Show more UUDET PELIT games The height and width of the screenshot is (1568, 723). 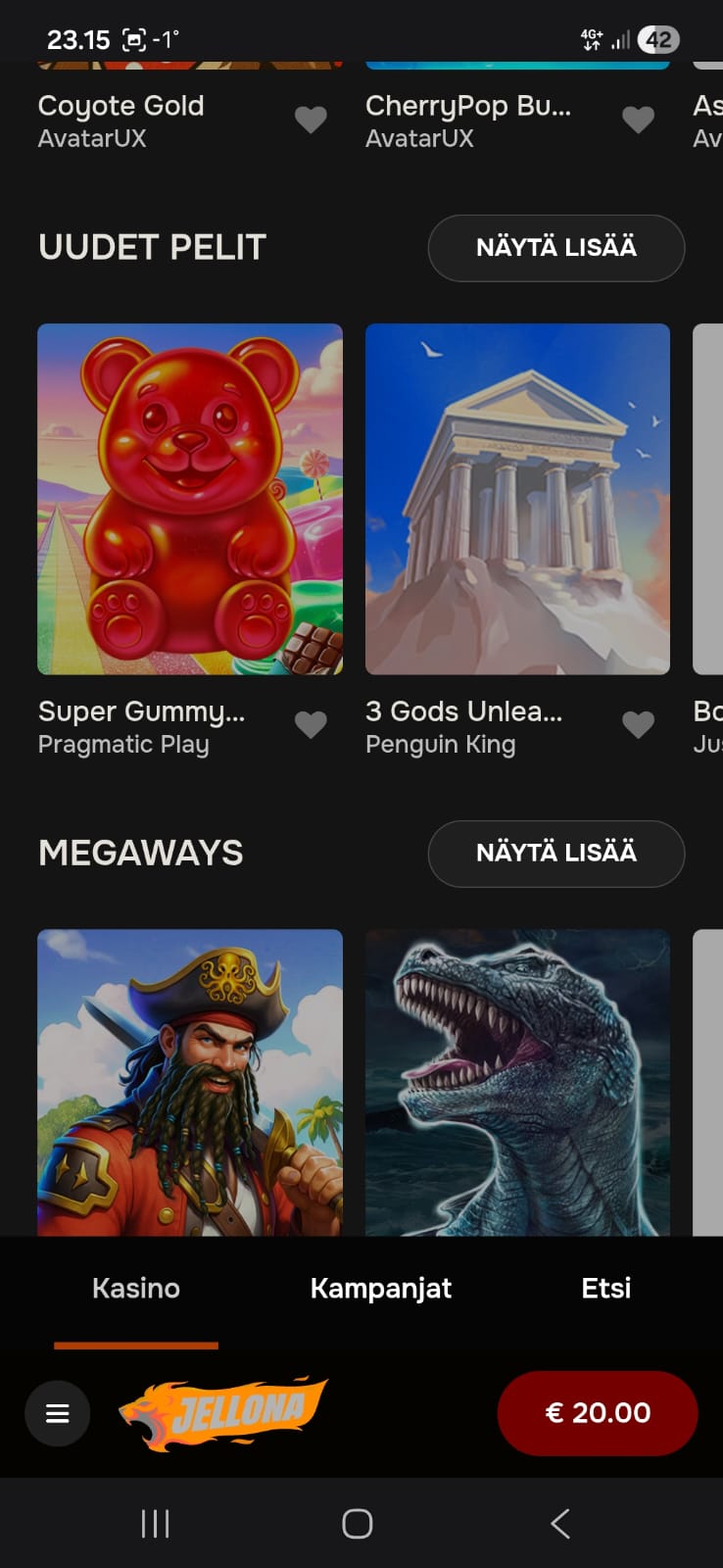[x=555, y=248]
